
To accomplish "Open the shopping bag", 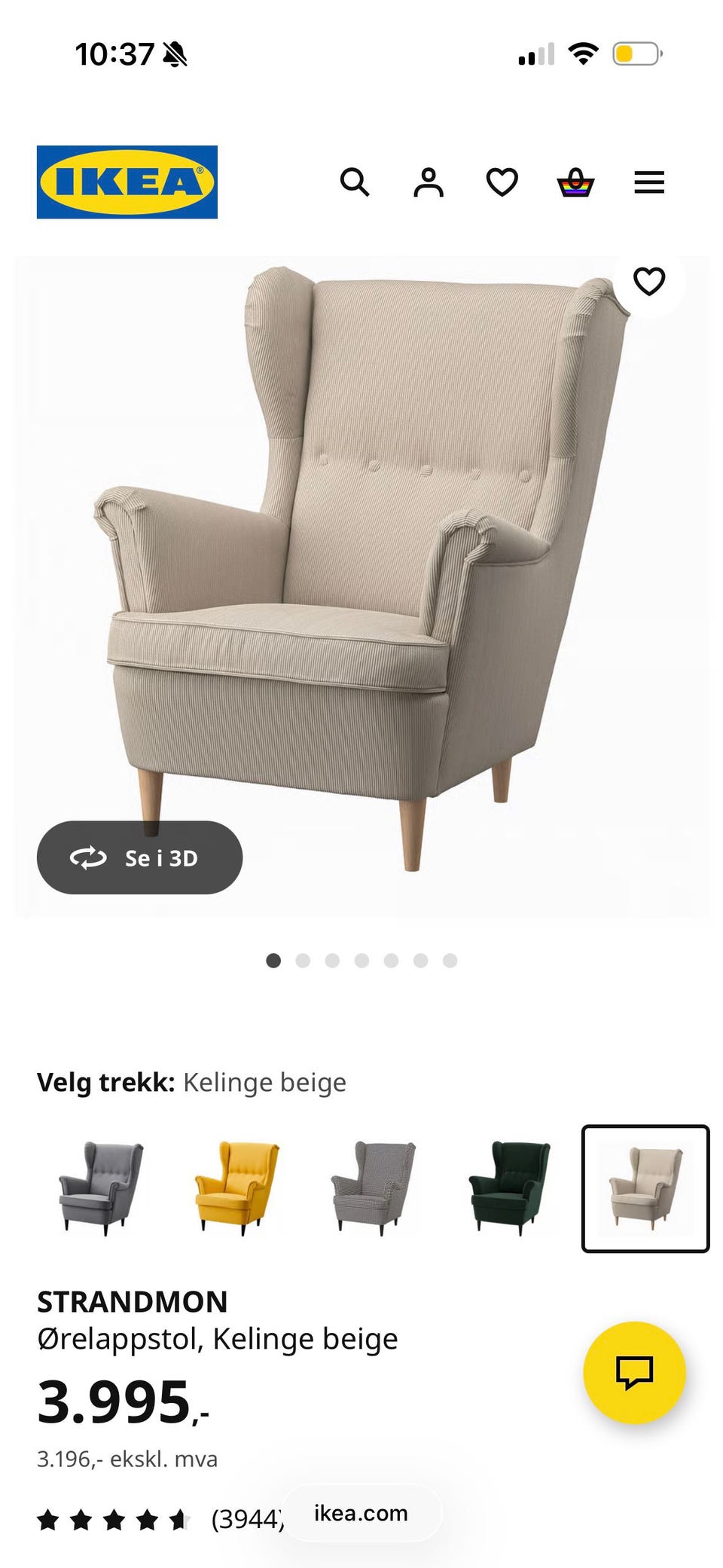I will [x=575, y=181].
